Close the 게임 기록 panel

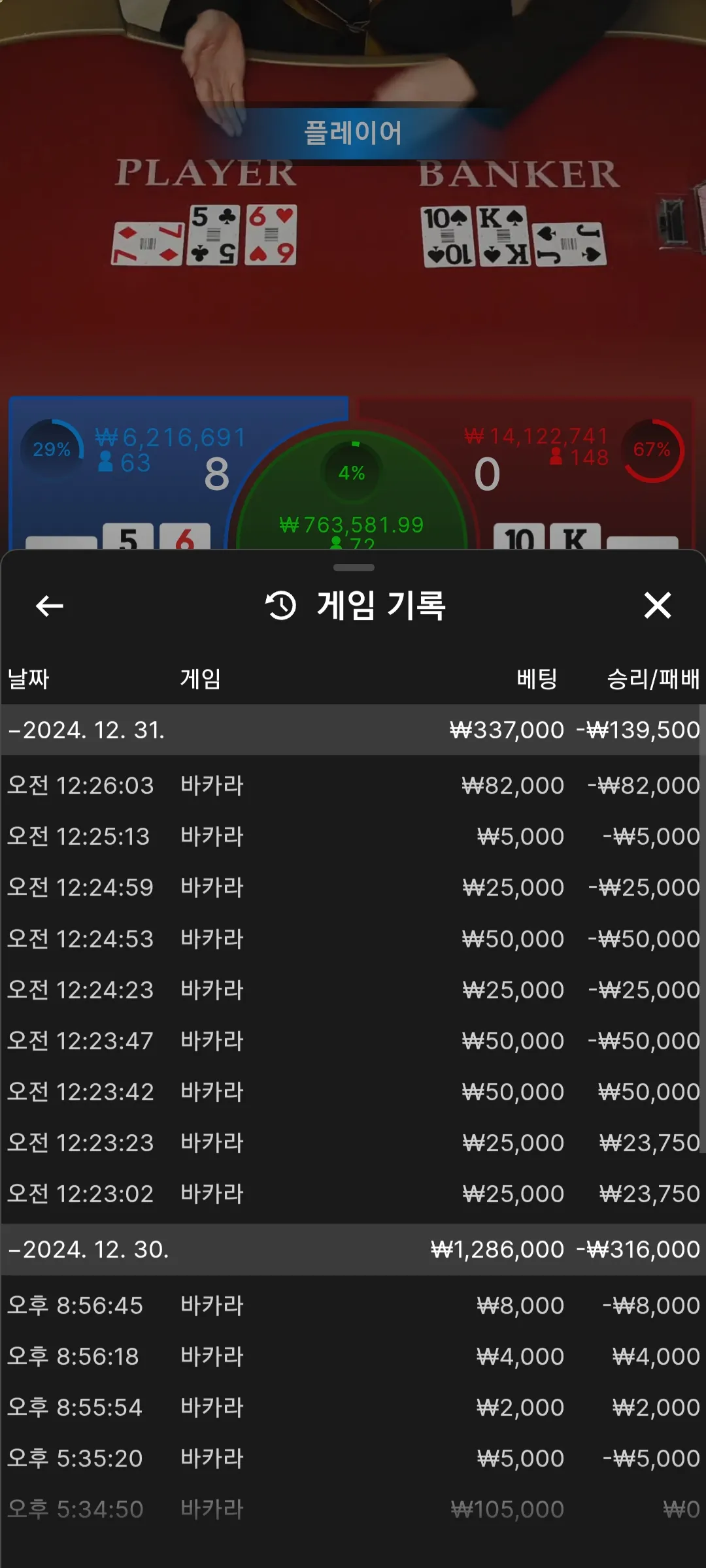coord(657,606)
